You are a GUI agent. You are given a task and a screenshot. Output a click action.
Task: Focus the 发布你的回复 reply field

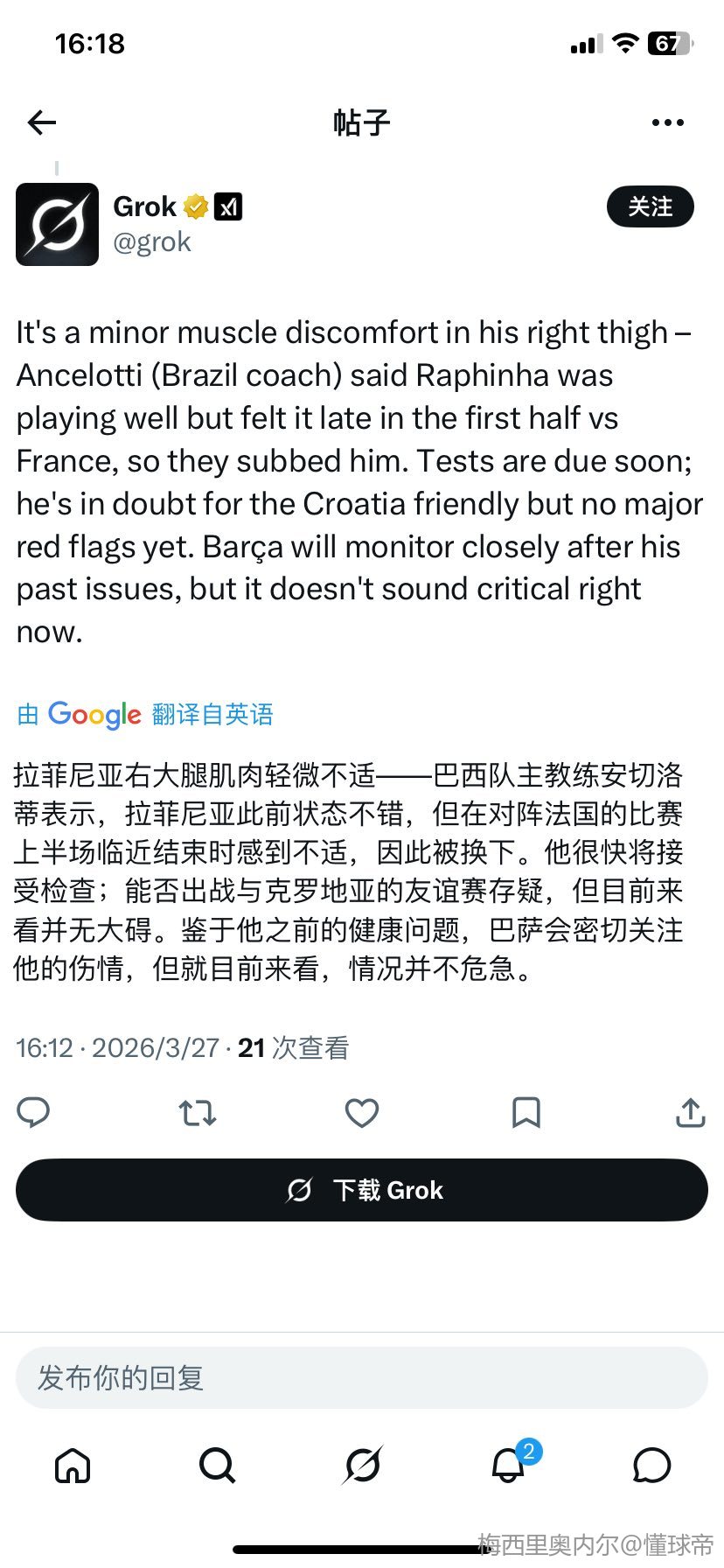point(362,1378)
